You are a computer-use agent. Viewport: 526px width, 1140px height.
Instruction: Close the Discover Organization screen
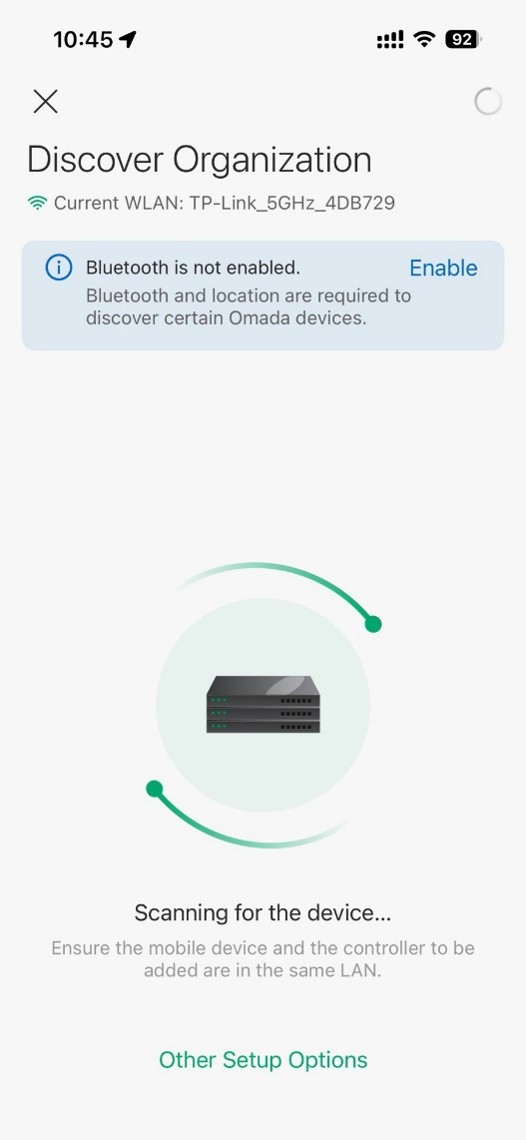click(45, 102)
